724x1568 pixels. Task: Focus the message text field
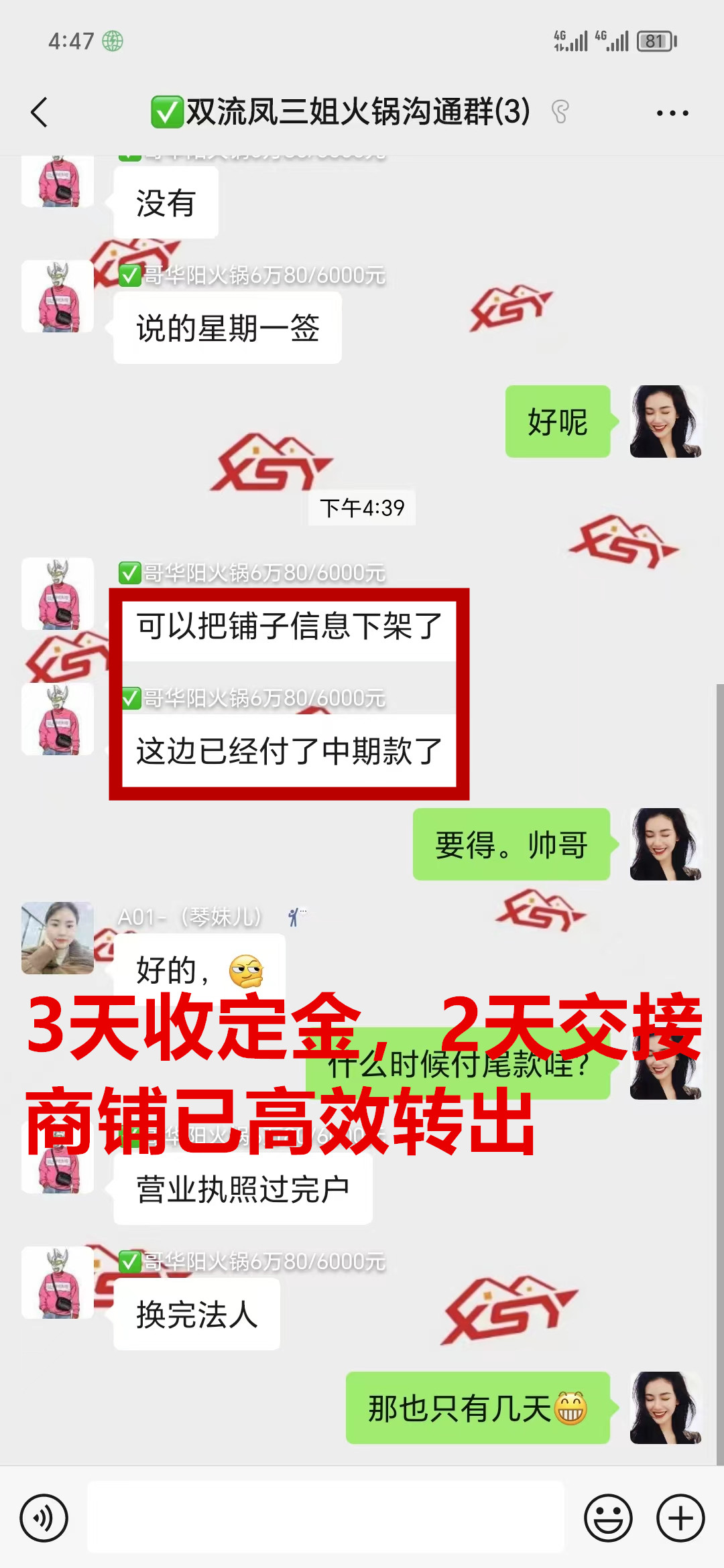(326, 1518)
